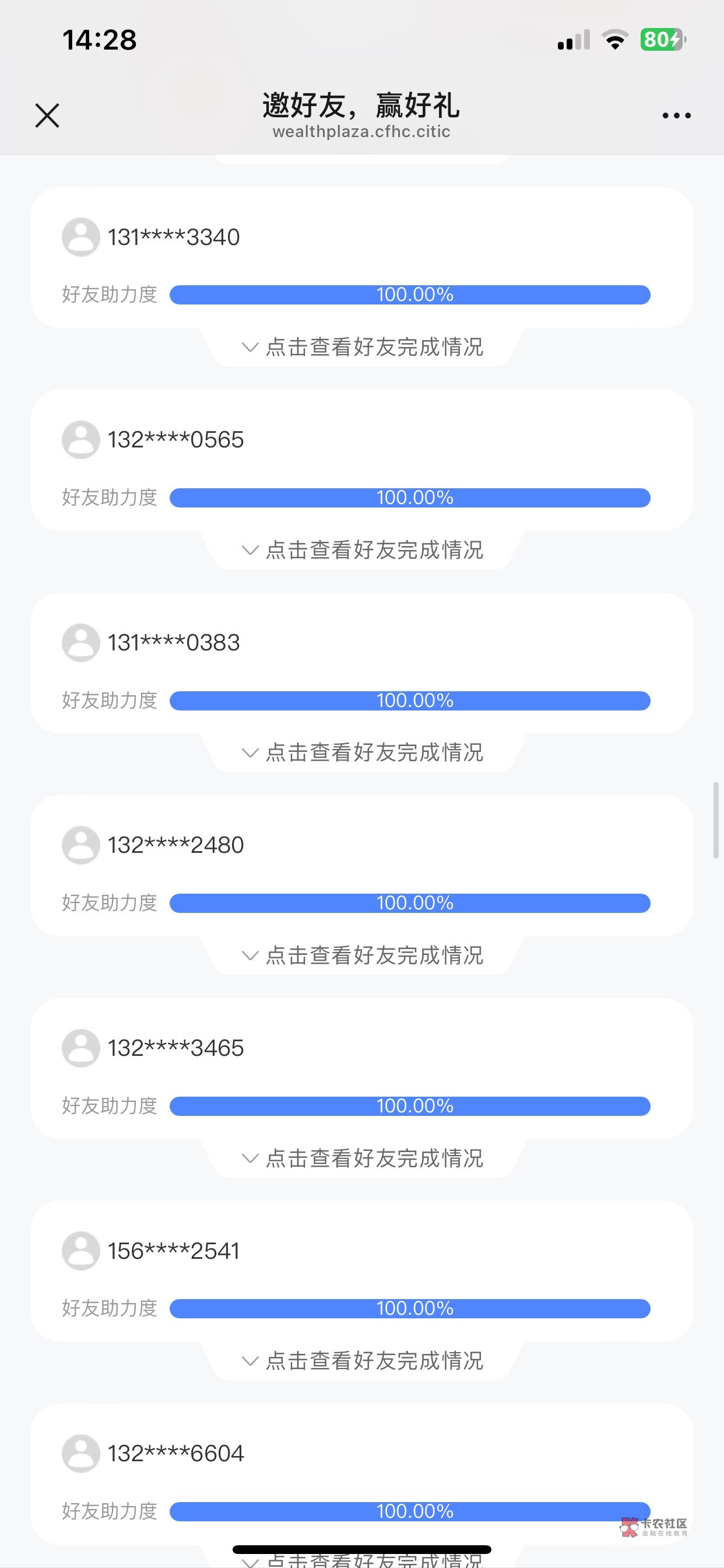Expand friend completion details for 131****0383
Screen dimensions: 724x1568
[x=363, y=752]
